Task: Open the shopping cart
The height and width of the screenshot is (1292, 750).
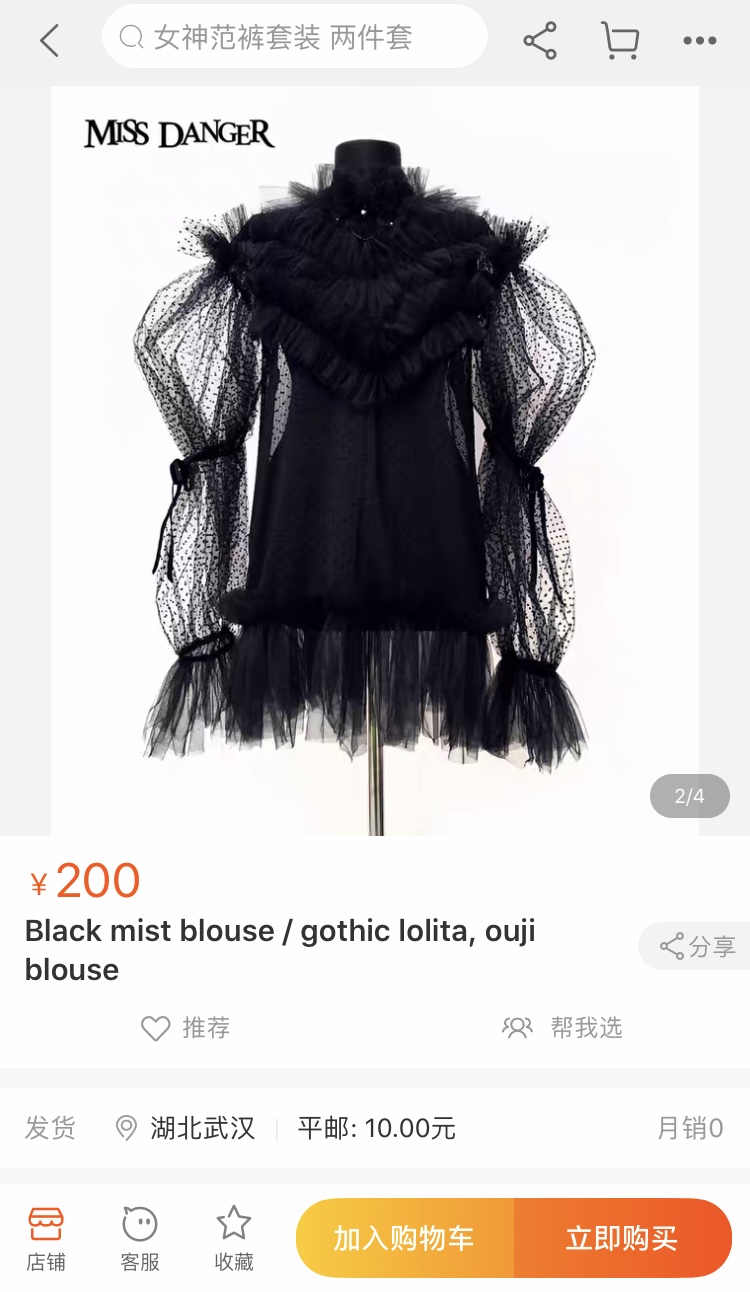Action: point(620,40)
